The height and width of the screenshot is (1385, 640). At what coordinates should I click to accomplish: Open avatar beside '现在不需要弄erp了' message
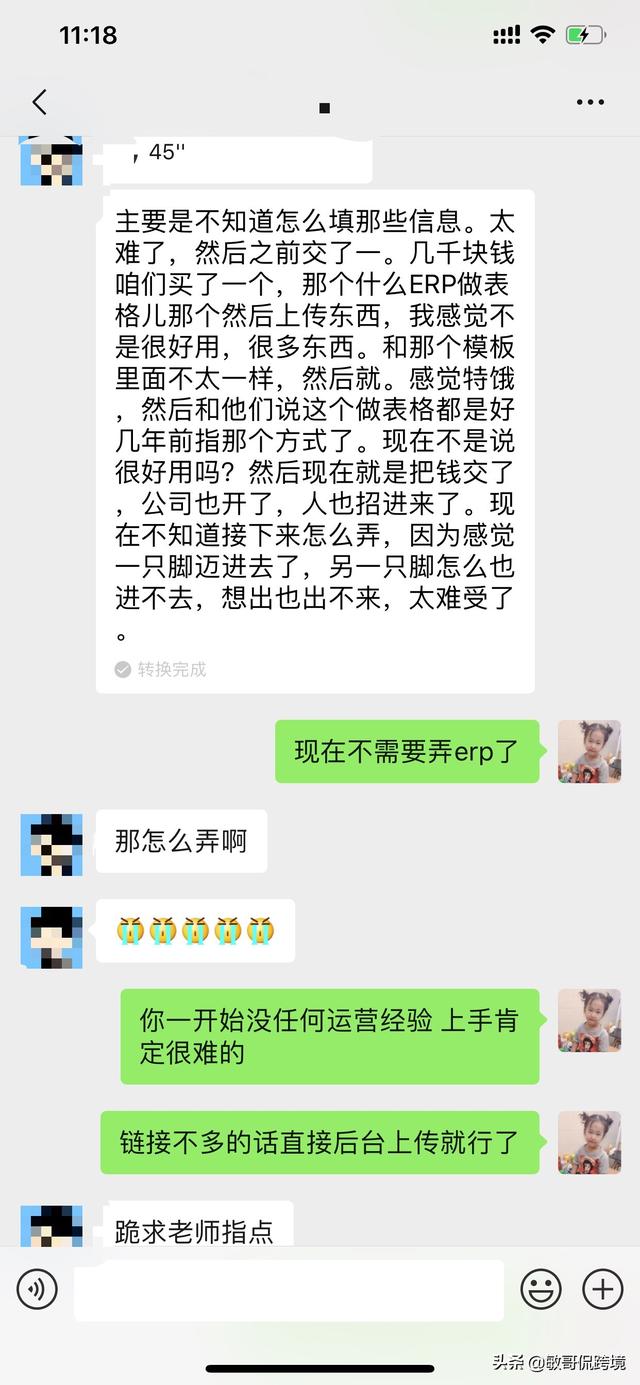[588, 751]
